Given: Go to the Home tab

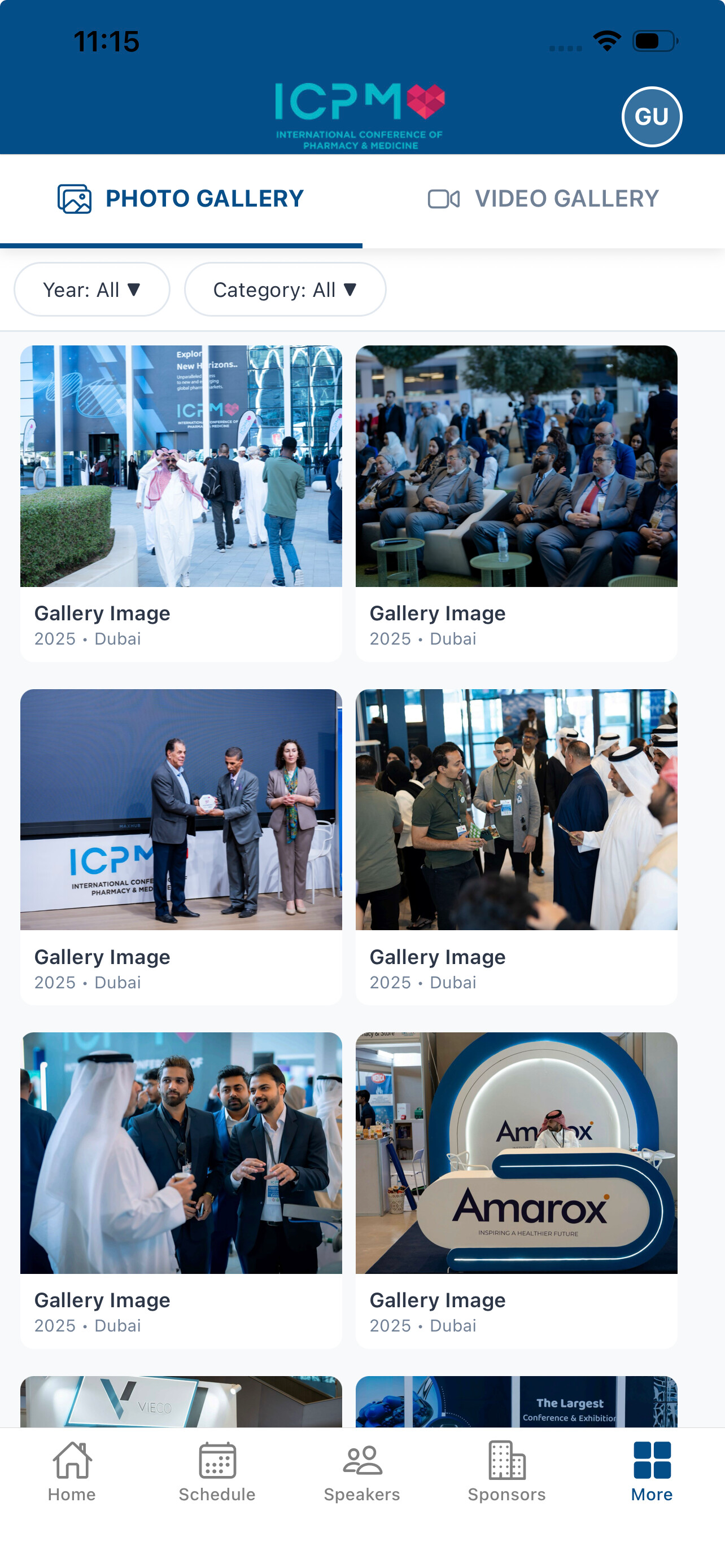Looking at the screenshot, I should [72, 1472].
